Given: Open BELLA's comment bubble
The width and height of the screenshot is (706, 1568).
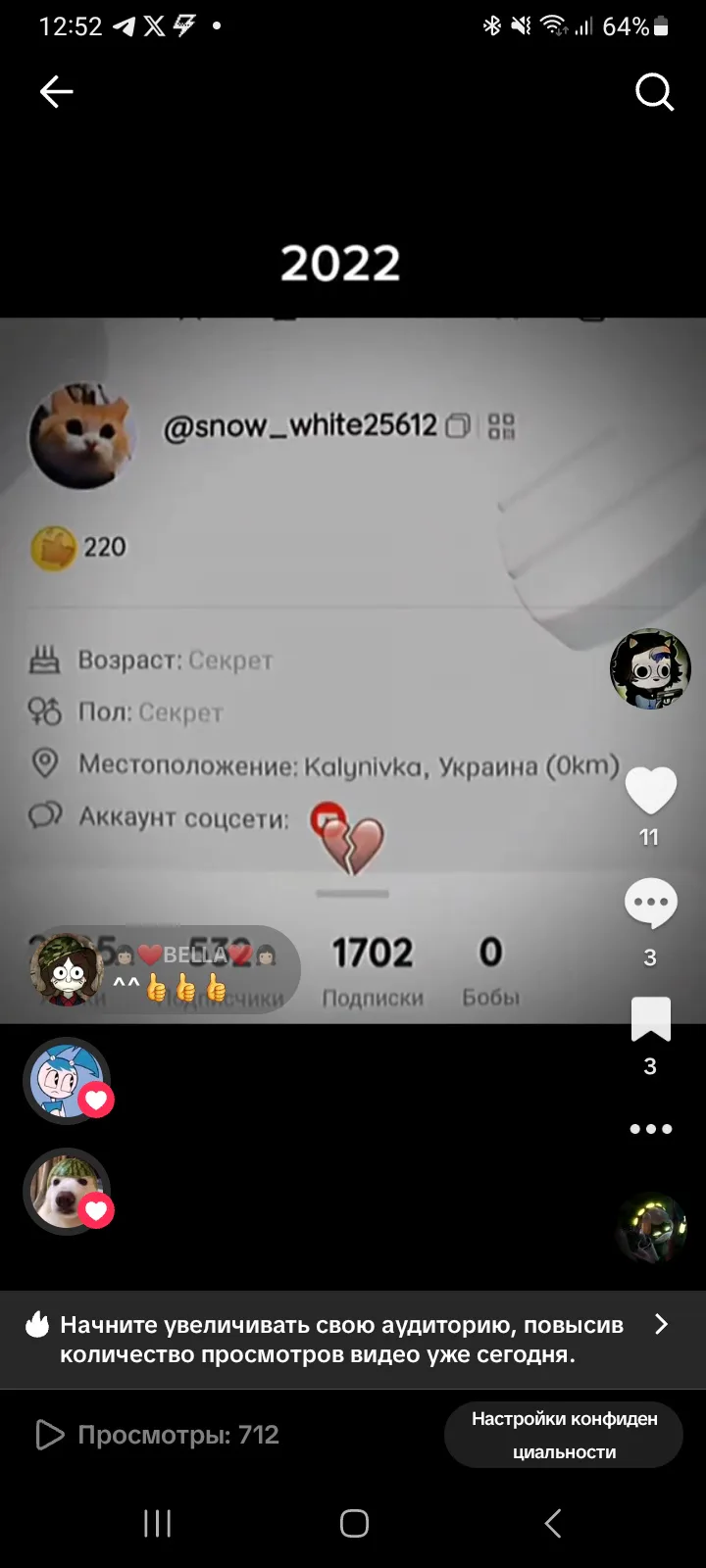Looking at the screenshot, I should [x=164, y=970].
